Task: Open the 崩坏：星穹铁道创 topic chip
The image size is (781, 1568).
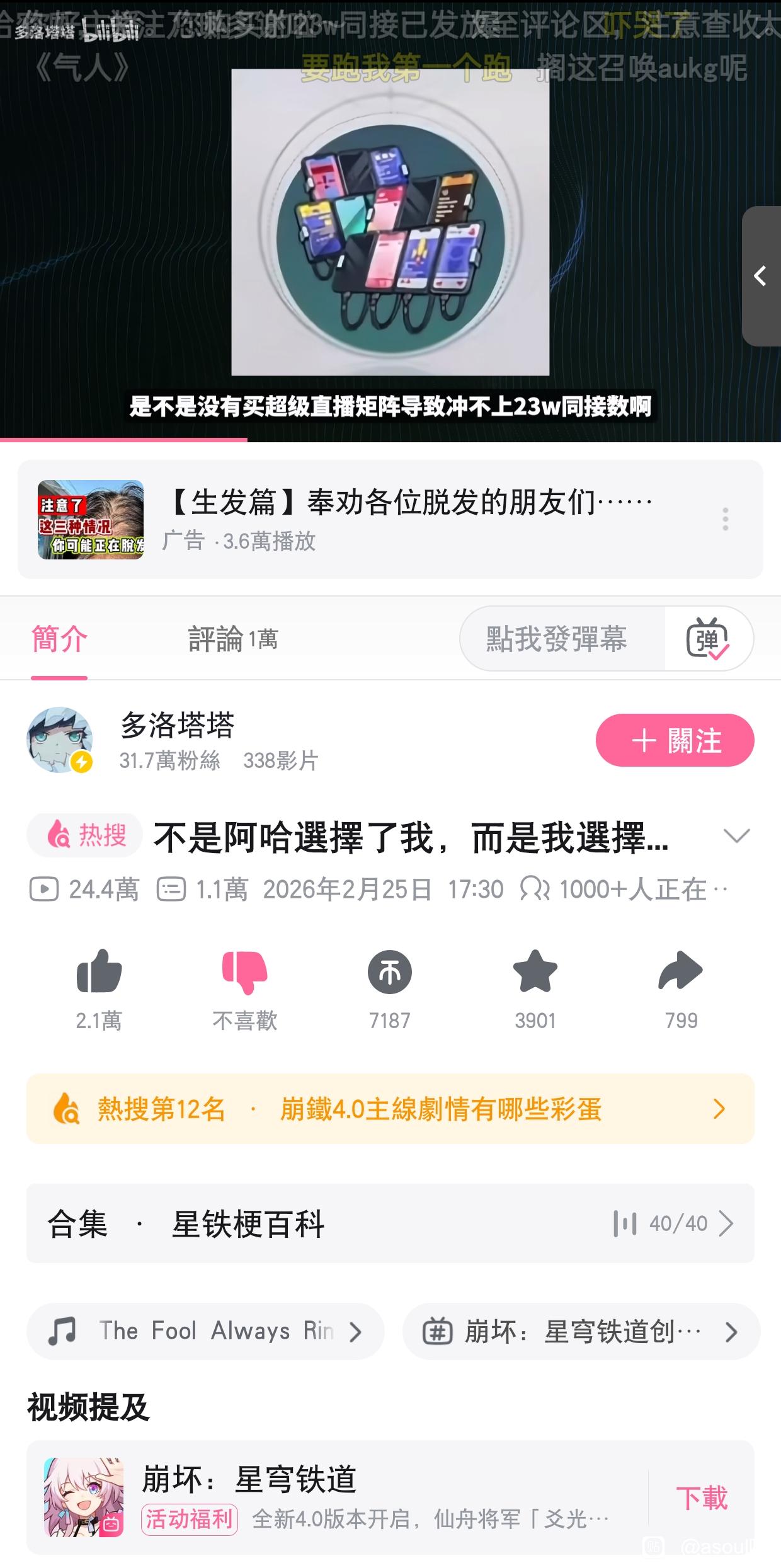Action: pyautogui.click(x=581, y=1331)
